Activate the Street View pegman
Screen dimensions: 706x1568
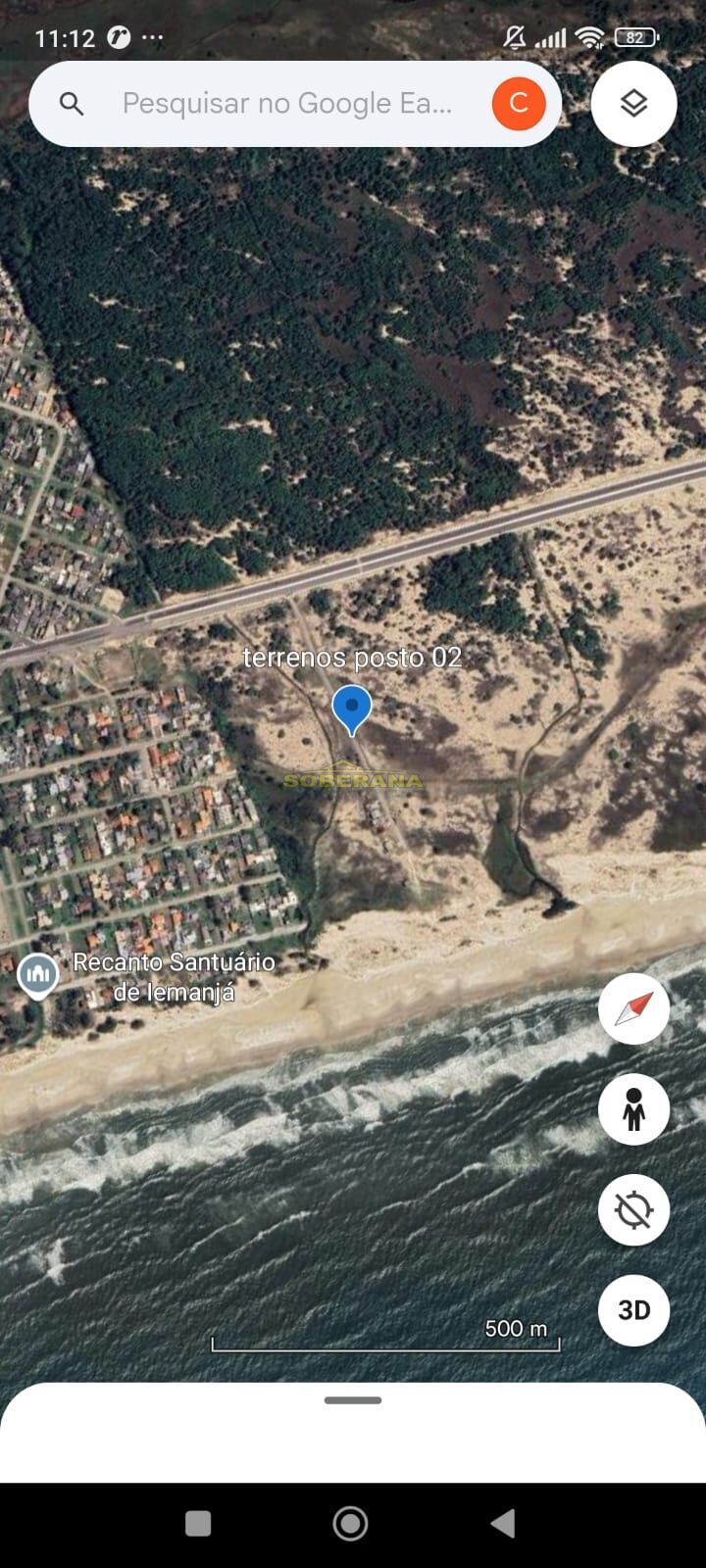tap(633, 1109)
